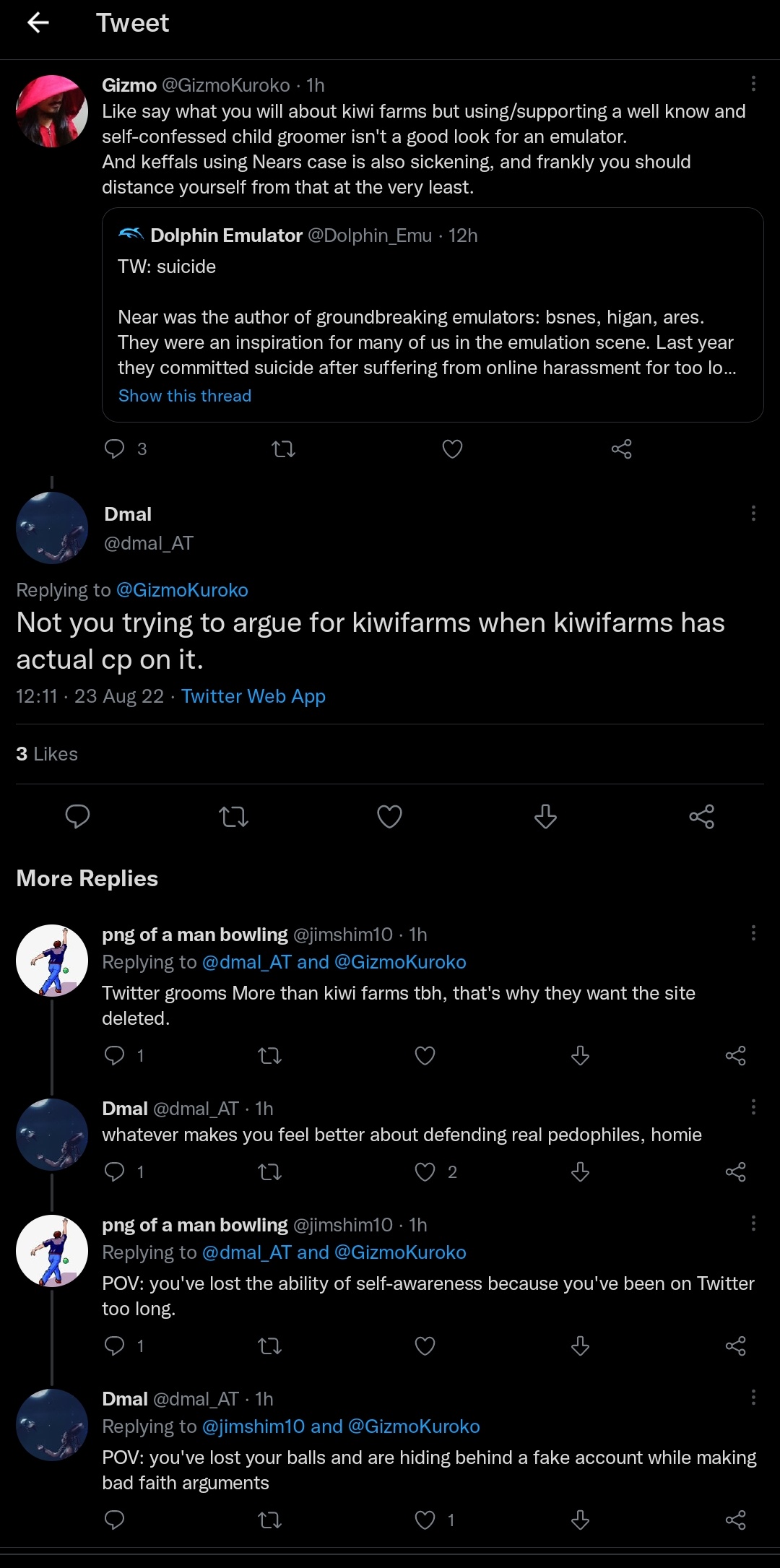Like Gizmo's tweet
The image size is (780, 1568).
click(452, 449)
